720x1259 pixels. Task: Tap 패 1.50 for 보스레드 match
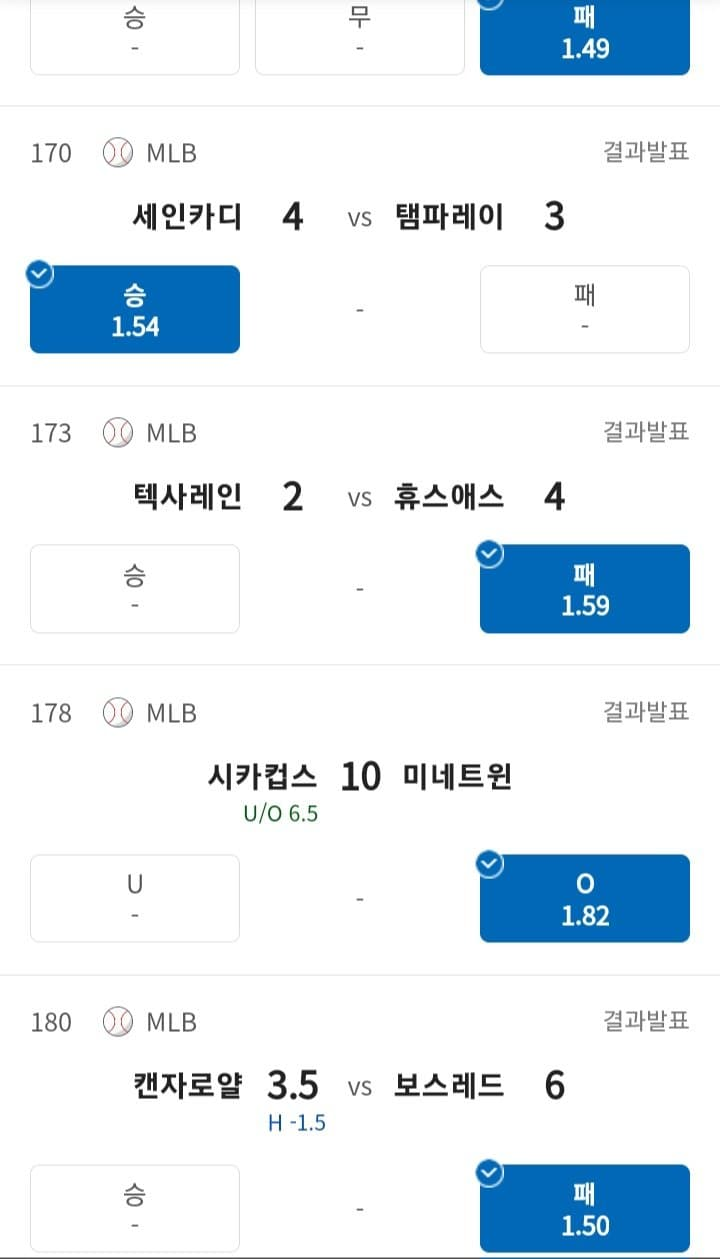584,1208
